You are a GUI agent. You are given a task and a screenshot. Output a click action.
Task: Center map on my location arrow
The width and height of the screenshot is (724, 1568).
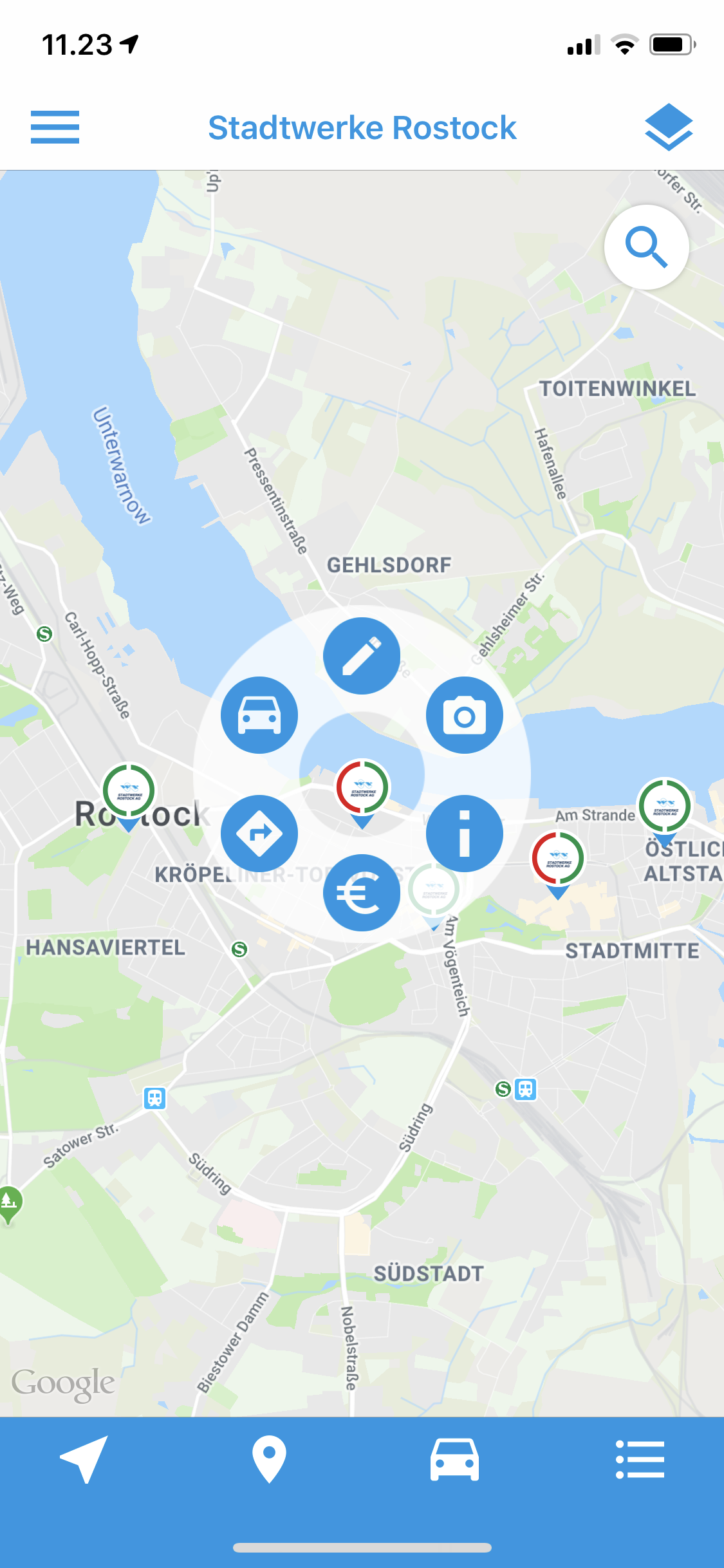tap(84, 1459)
